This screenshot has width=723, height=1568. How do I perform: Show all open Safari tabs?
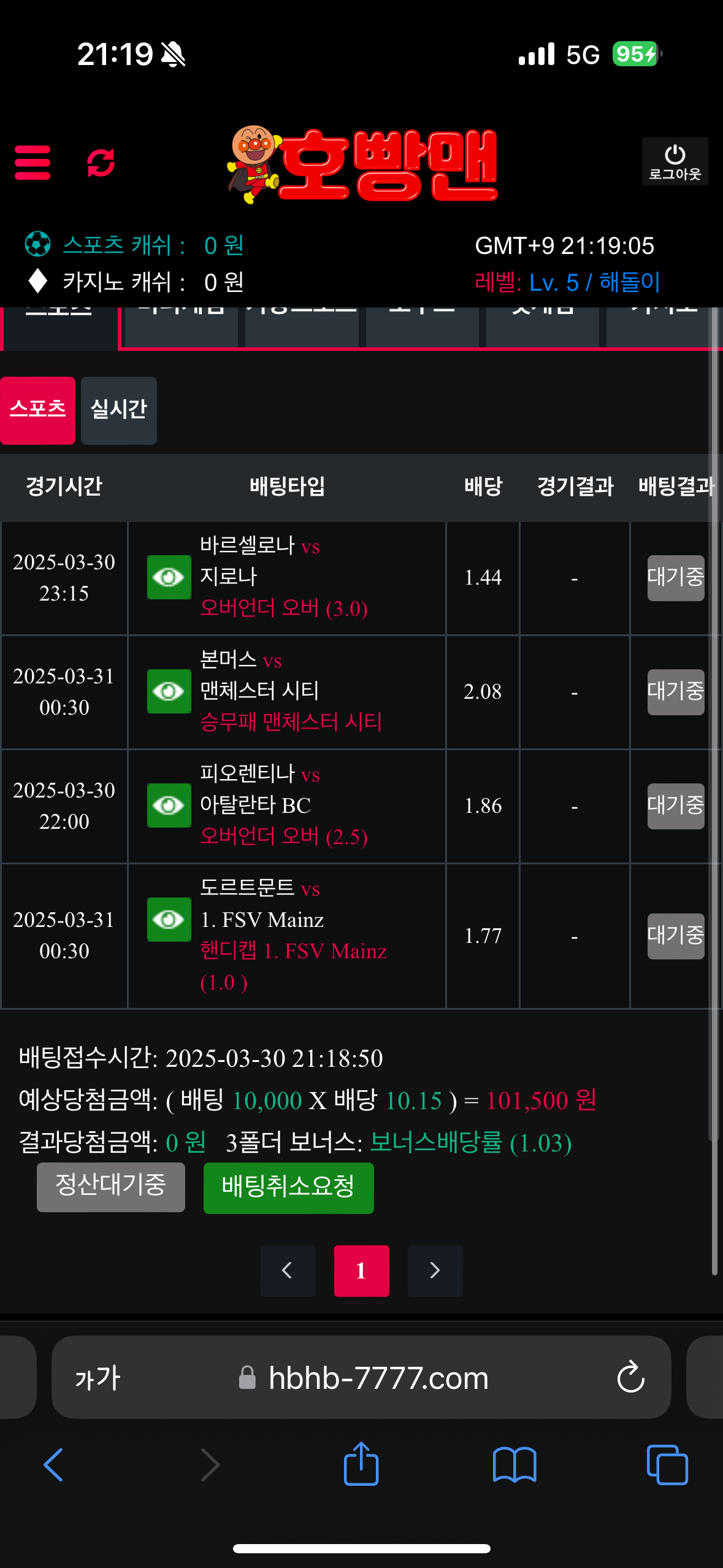pyautogui.click(x=667, y=1464)
